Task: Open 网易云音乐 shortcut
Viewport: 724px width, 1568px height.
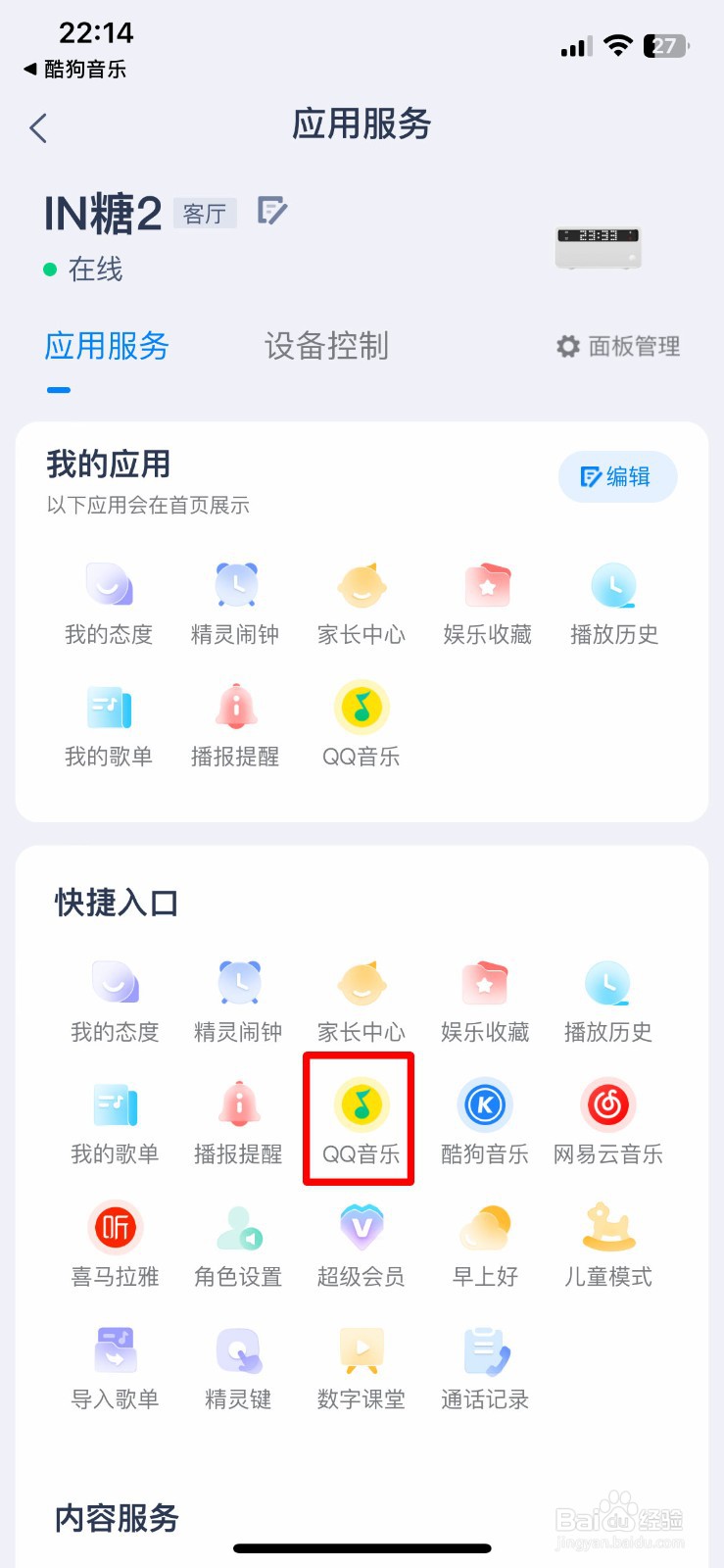Action: tap(608, 1120)
